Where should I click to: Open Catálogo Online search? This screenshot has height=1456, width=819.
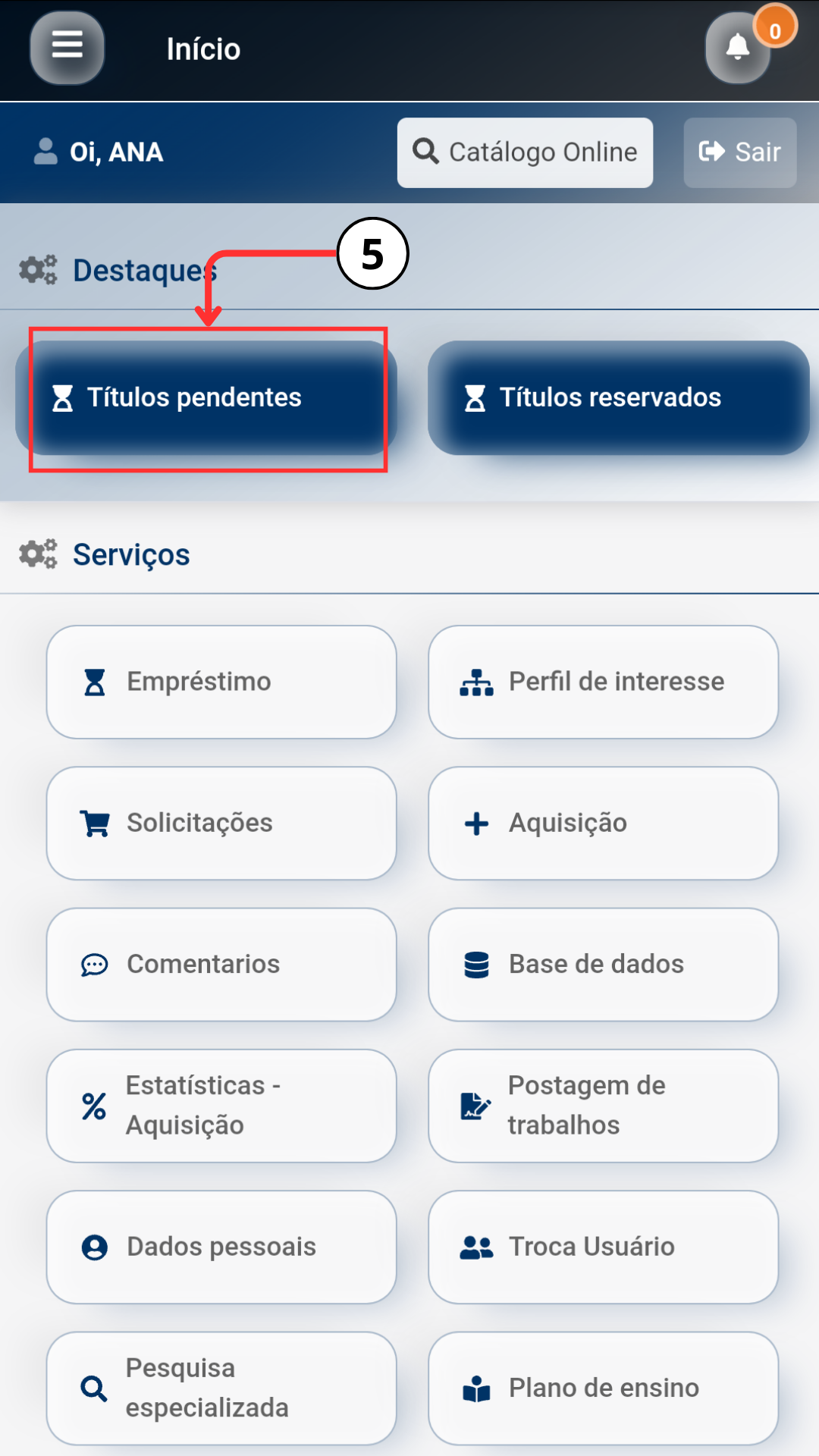pyautogui.click(x=525, y=152)
